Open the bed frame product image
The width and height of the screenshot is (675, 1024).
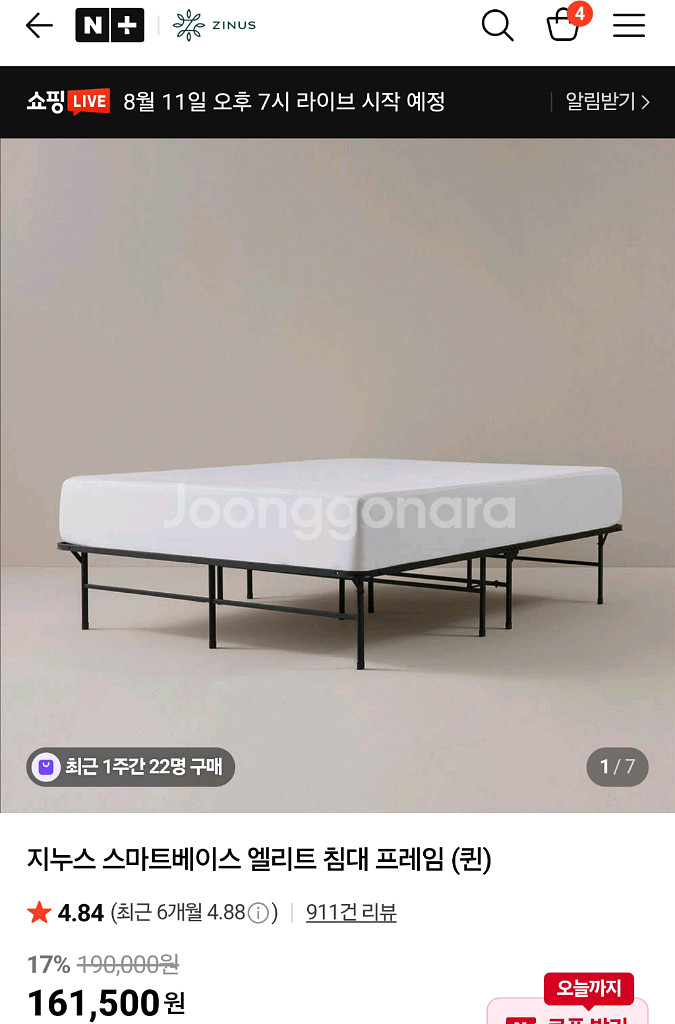tap(337, 475)
